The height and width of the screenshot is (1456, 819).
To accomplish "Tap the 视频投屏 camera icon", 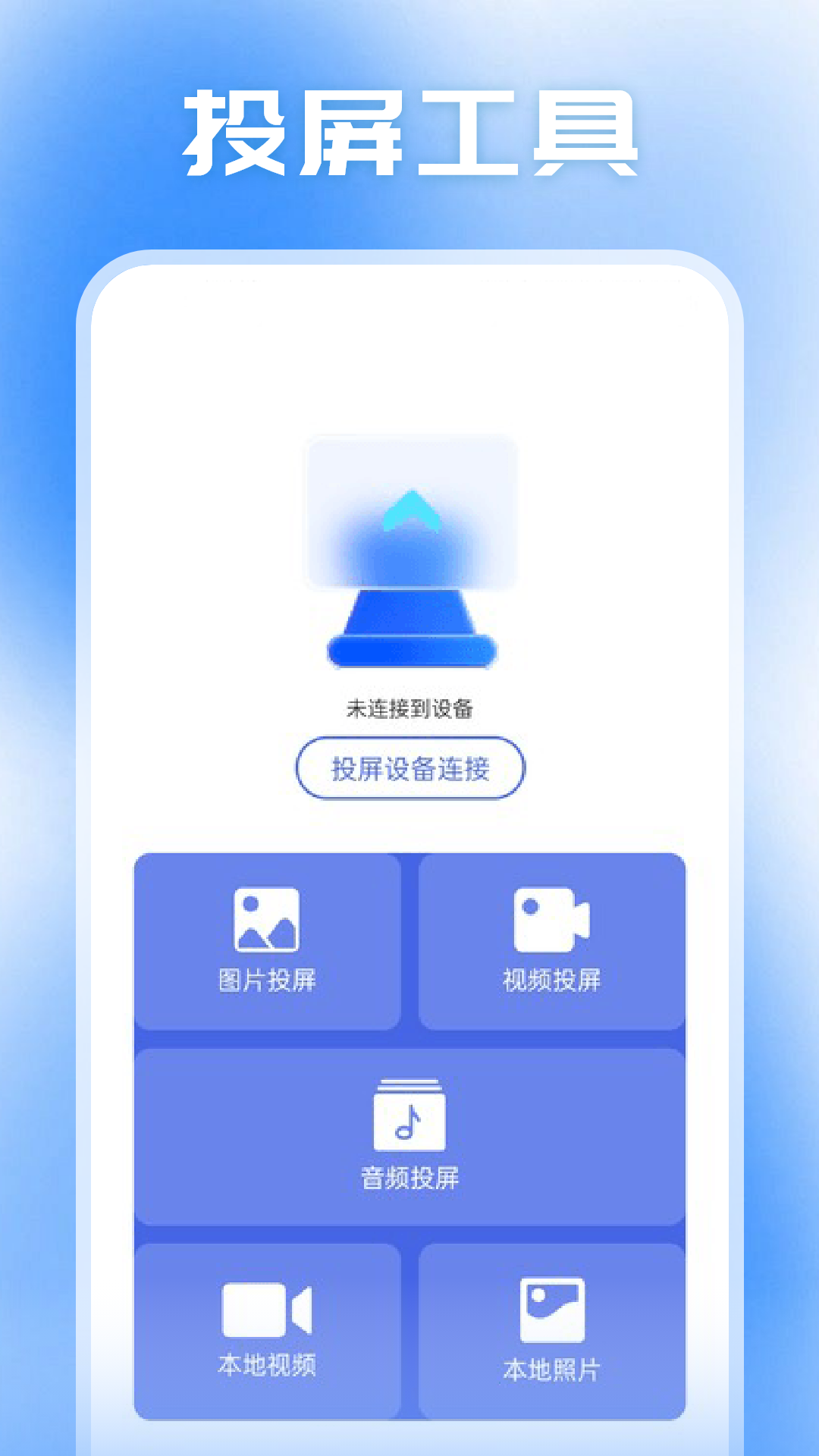I will coord(553,919).
